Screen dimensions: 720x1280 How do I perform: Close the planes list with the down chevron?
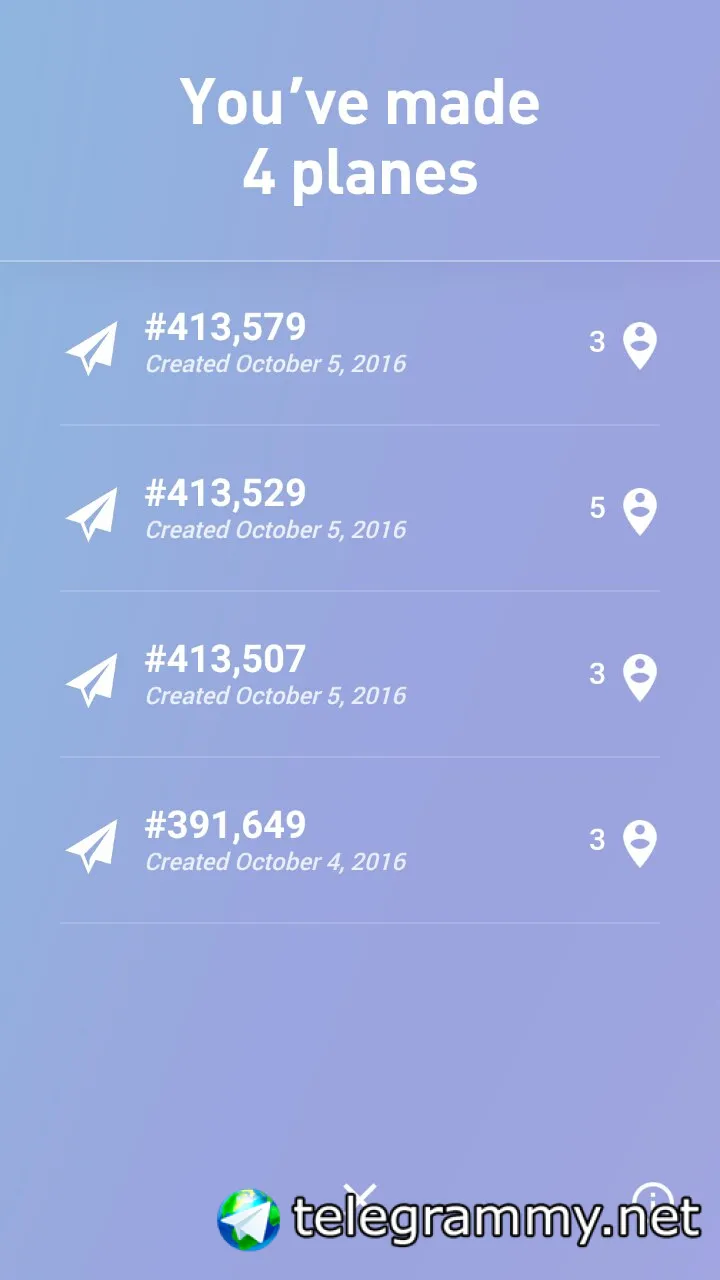pyautogui.click(x=364, y=1192)
